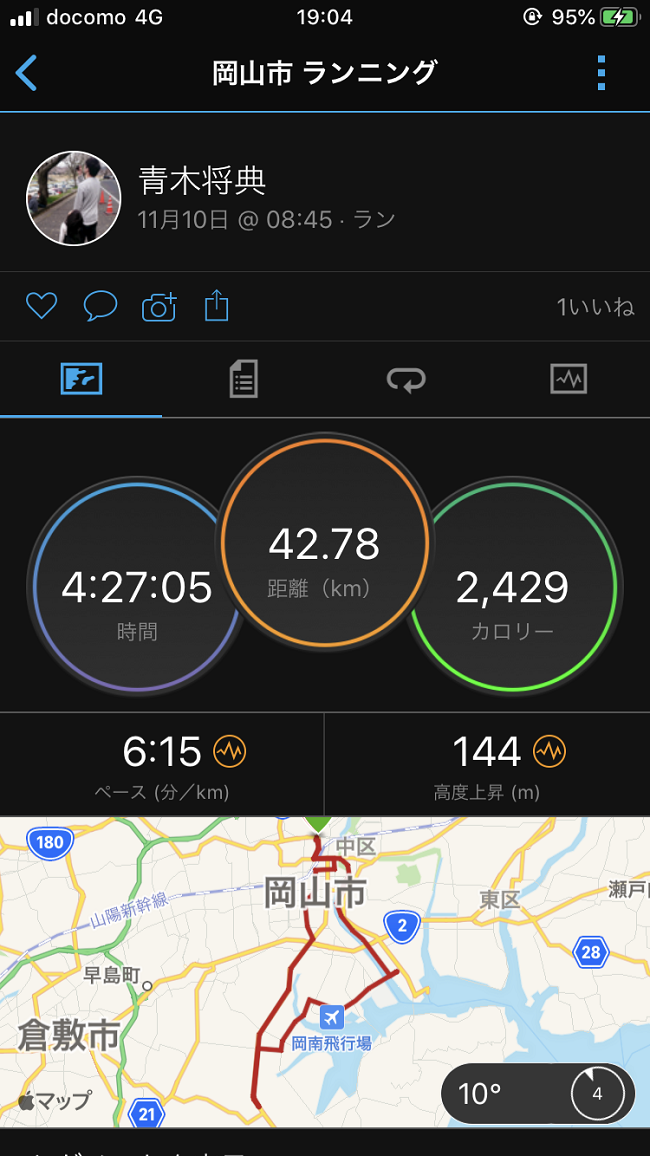View who liked via 1いいね
Viewport: 650px width, 1156px height.
pos(595,307)
